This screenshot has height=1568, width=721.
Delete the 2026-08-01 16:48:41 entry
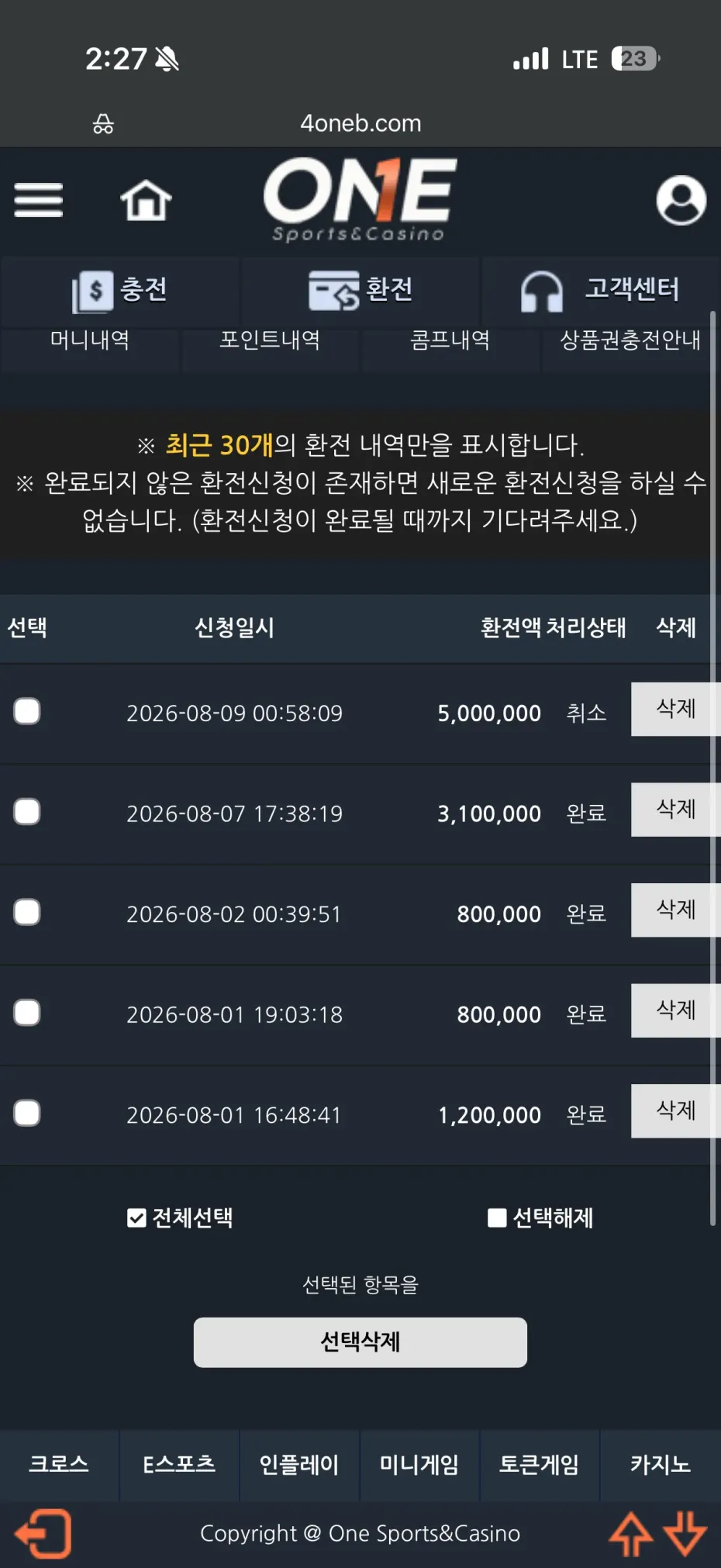(675, 1110)
